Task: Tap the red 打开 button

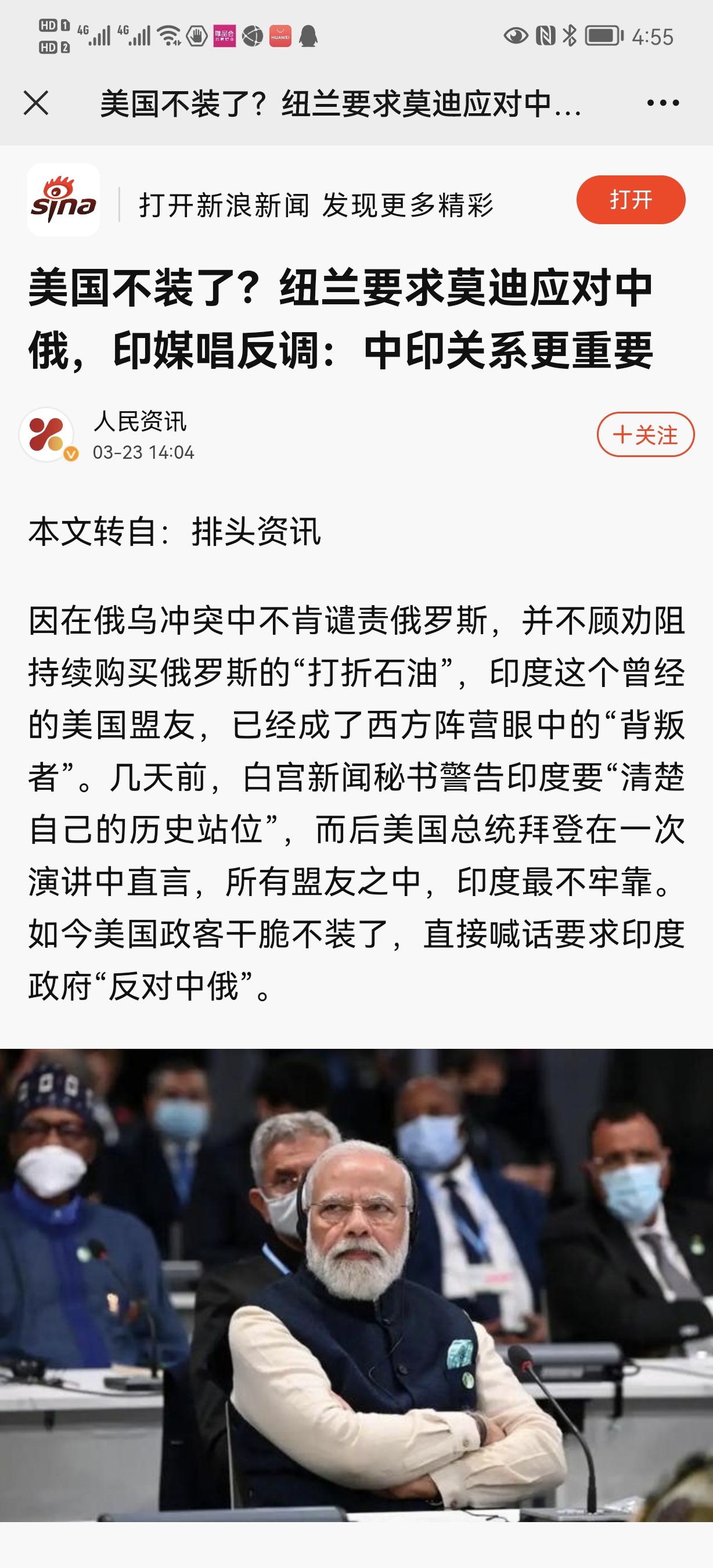Action: (631, 200)
